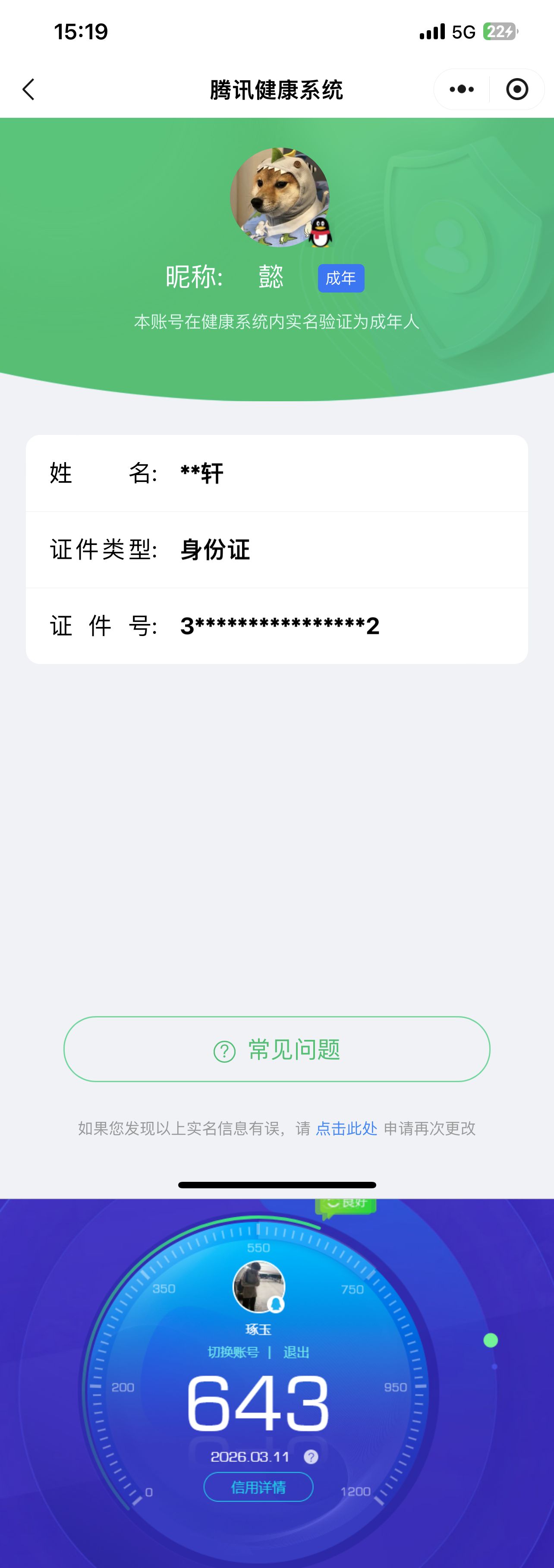Click the back arrow at top left

click(28, 89)
